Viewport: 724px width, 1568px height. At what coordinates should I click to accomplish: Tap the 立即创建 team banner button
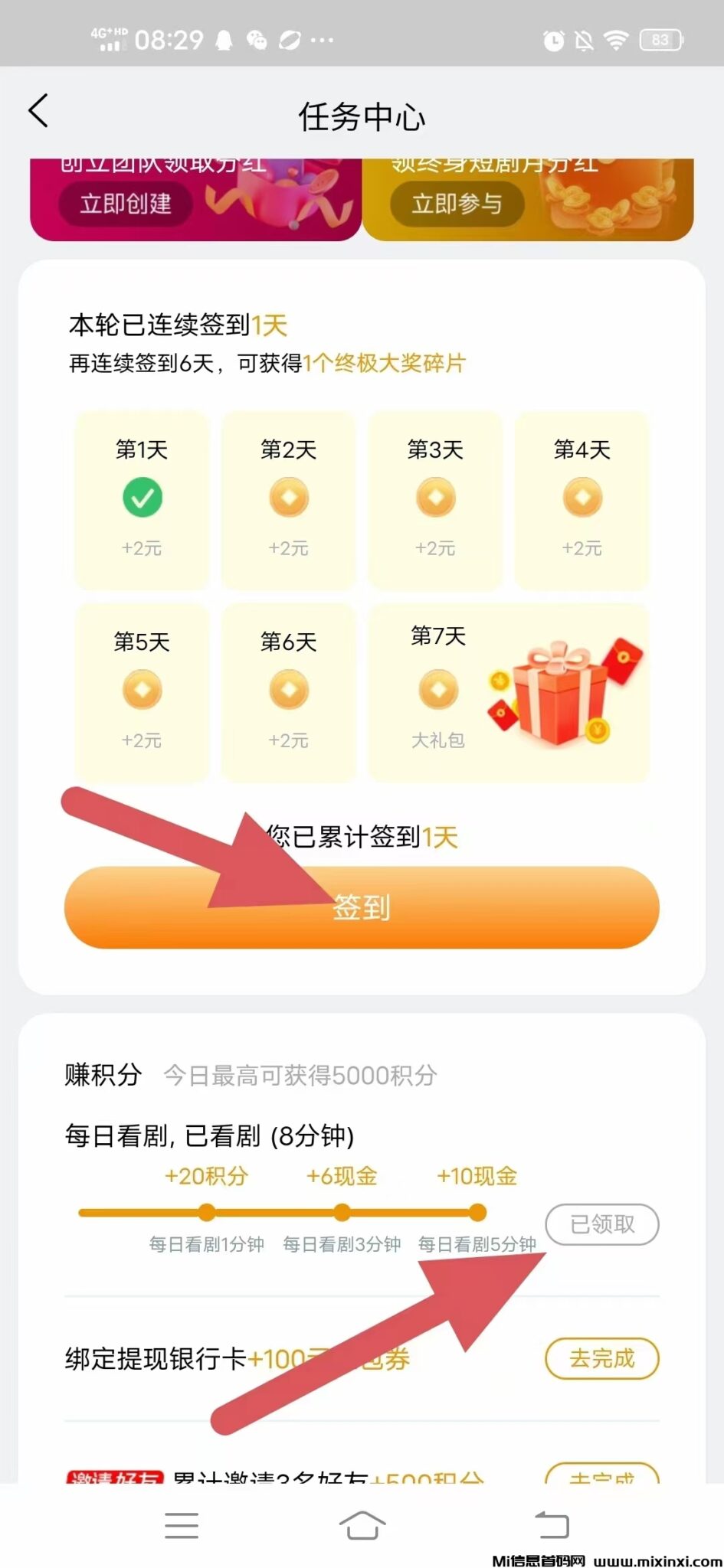(x=126, y=204)
